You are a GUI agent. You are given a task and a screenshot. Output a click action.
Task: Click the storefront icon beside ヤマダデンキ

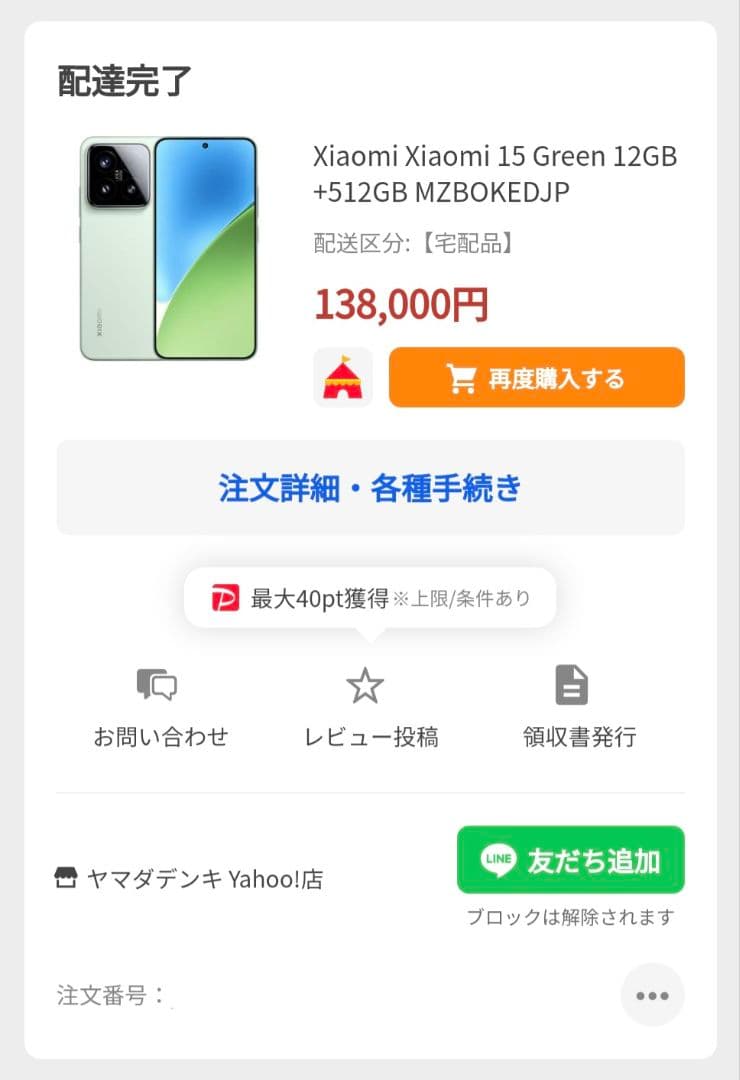[66, 875]
